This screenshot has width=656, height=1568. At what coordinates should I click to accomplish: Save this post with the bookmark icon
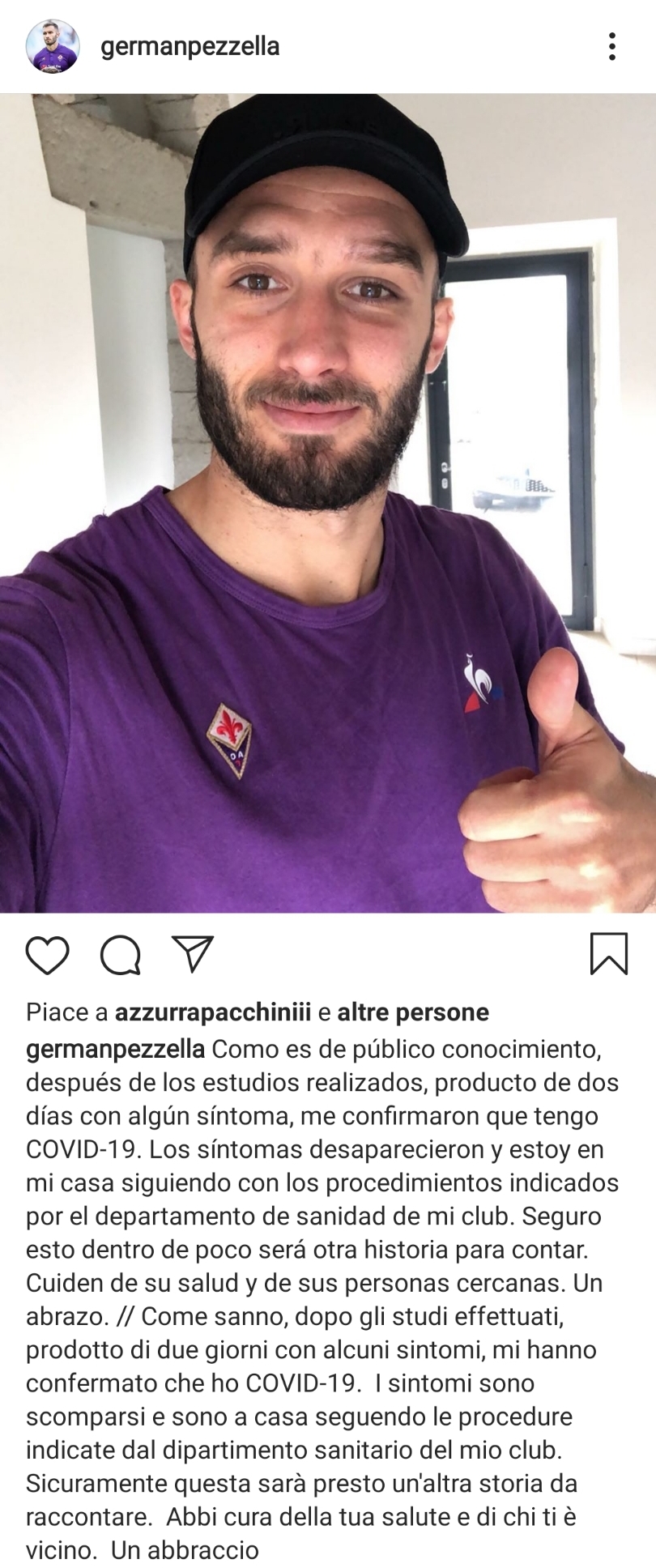pos(609,954)
